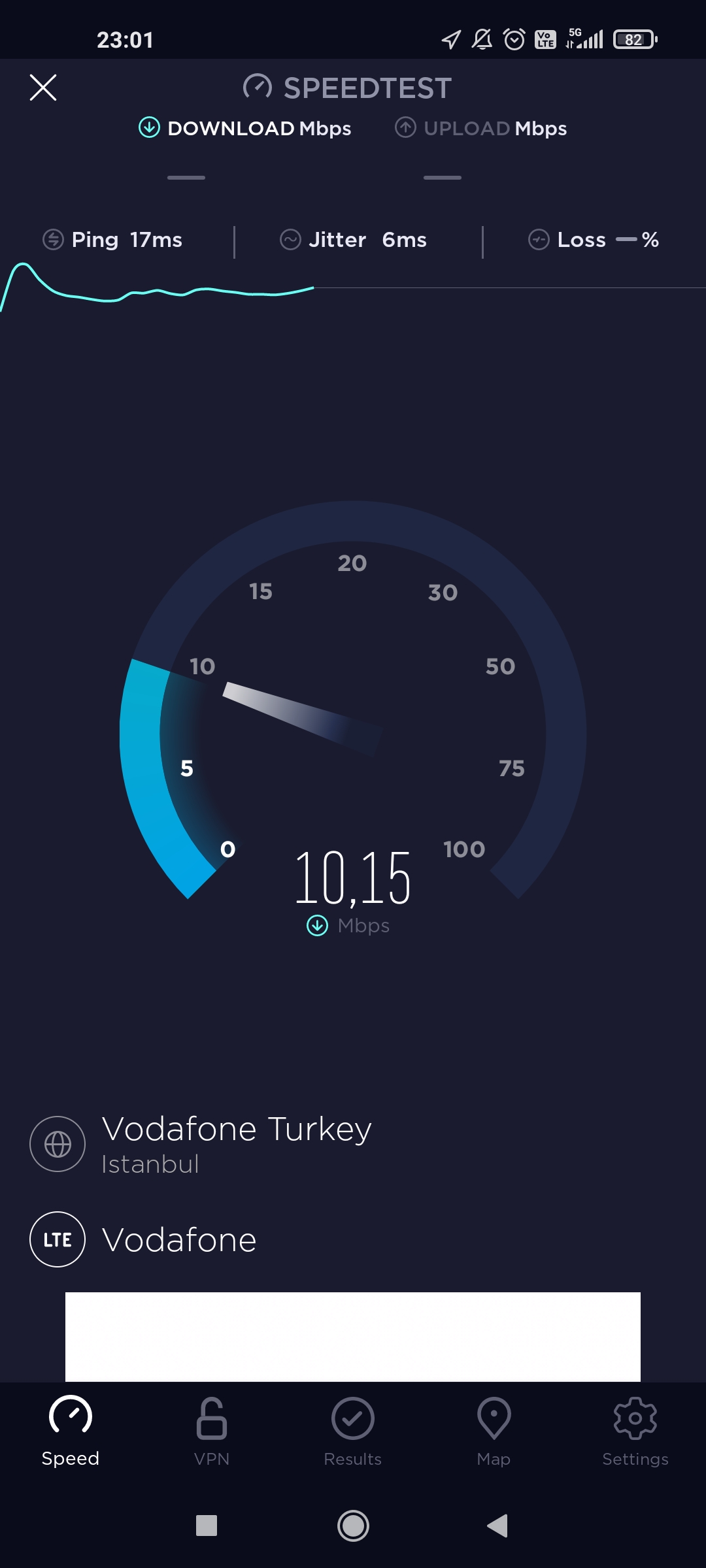Open the Results tab
Image resolution: width=706 pixels, height=1568 pixels.
point(353,1431)
